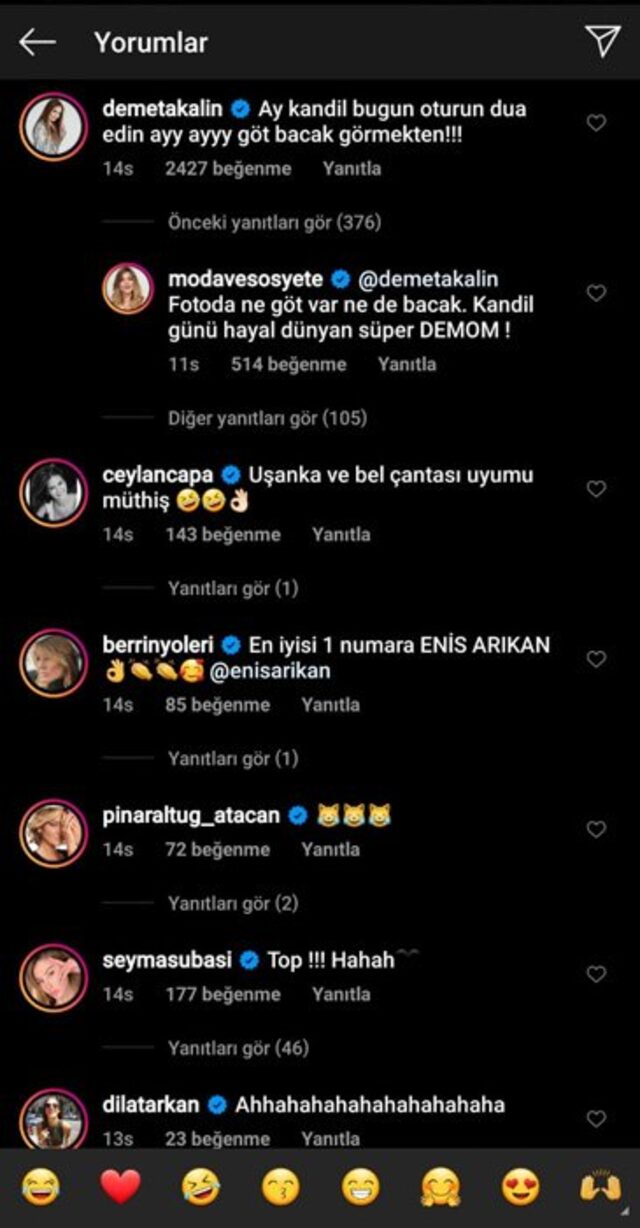Reply to demetakalin's comment
The height and width of the screenshot is (1228, 640).
coord(351,169)
